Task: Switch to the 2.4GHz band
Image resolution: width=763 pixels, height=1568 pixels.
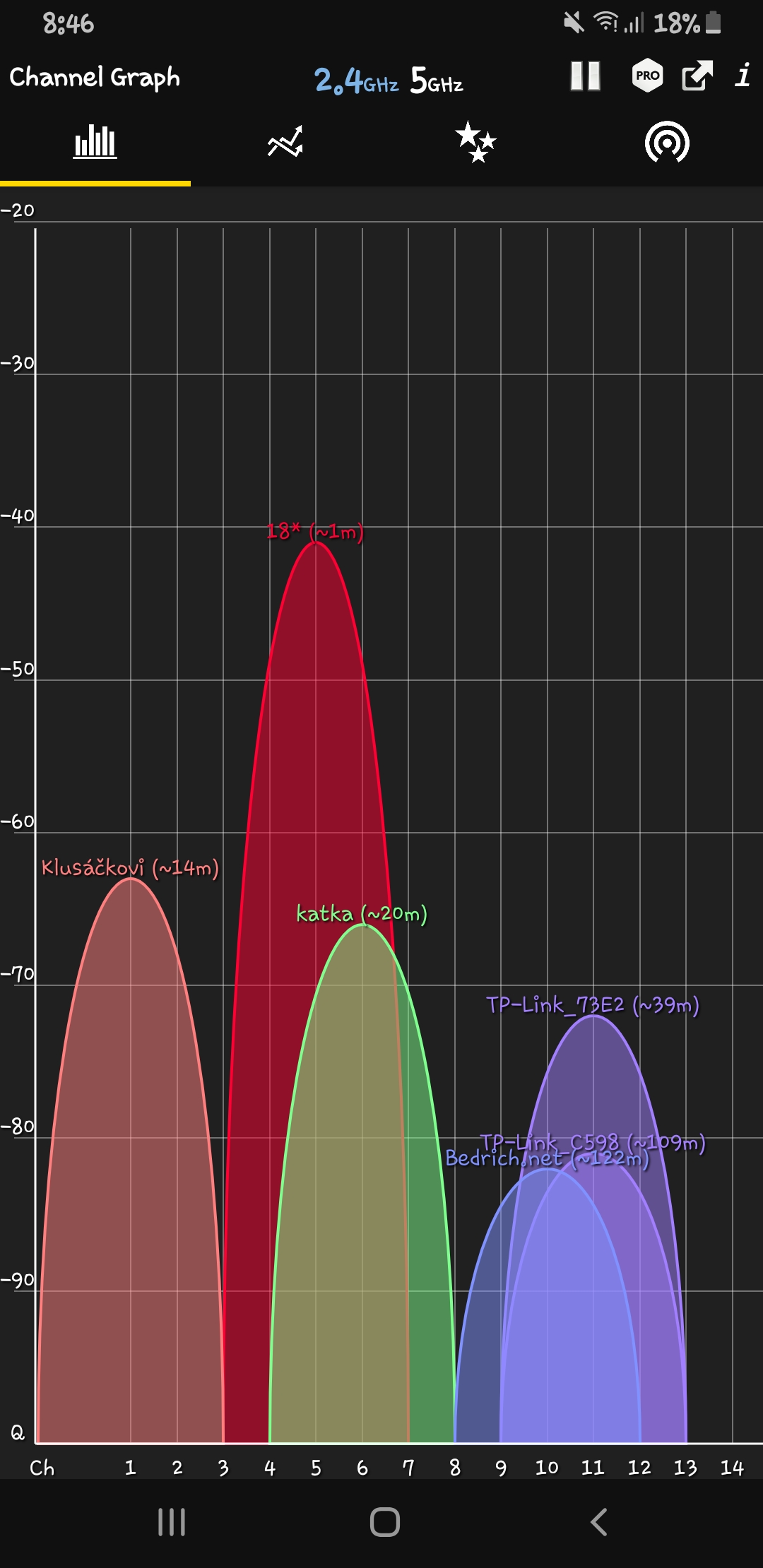Action: [356, 81]
